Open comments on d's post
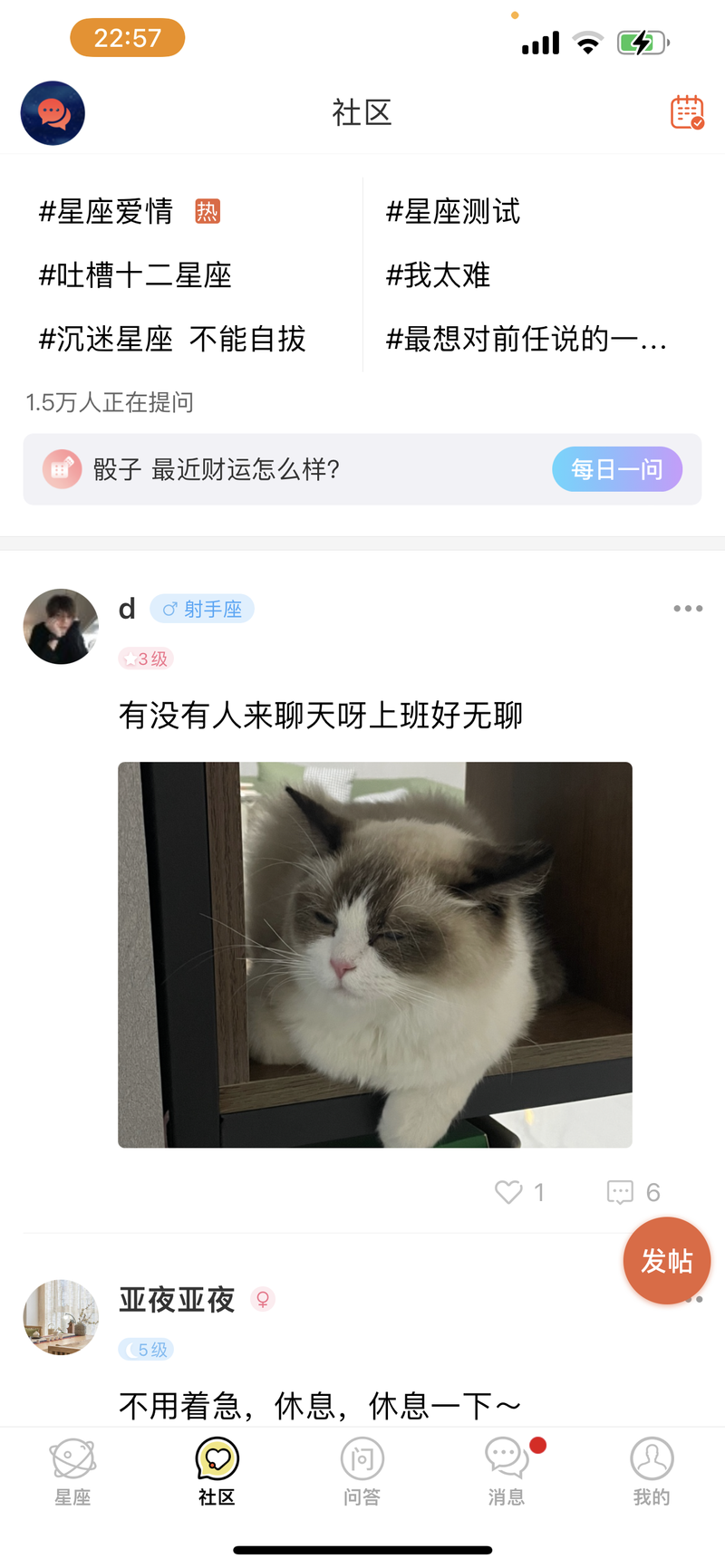Viewport: 725px width, 1568px height. click(633, 1192)
